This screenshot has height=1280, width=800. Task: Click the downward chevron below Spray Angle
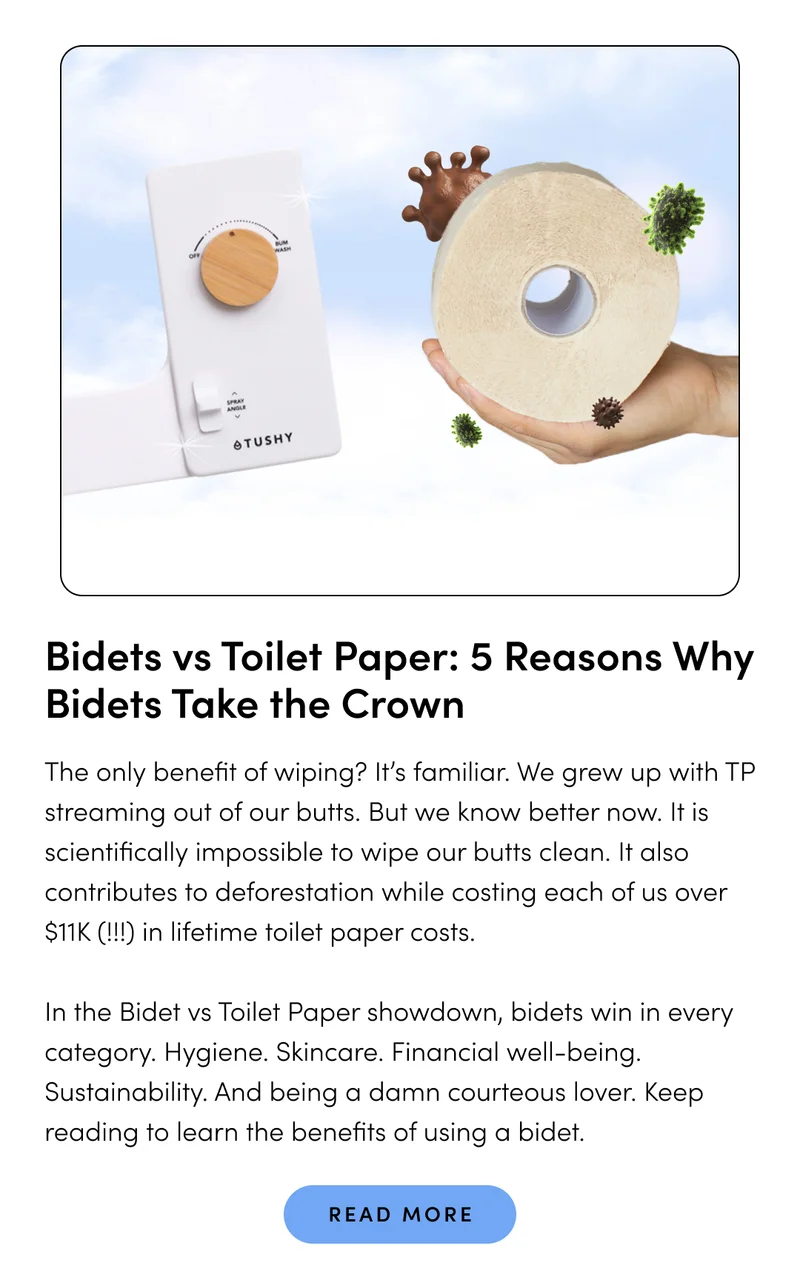coord(236,416)
